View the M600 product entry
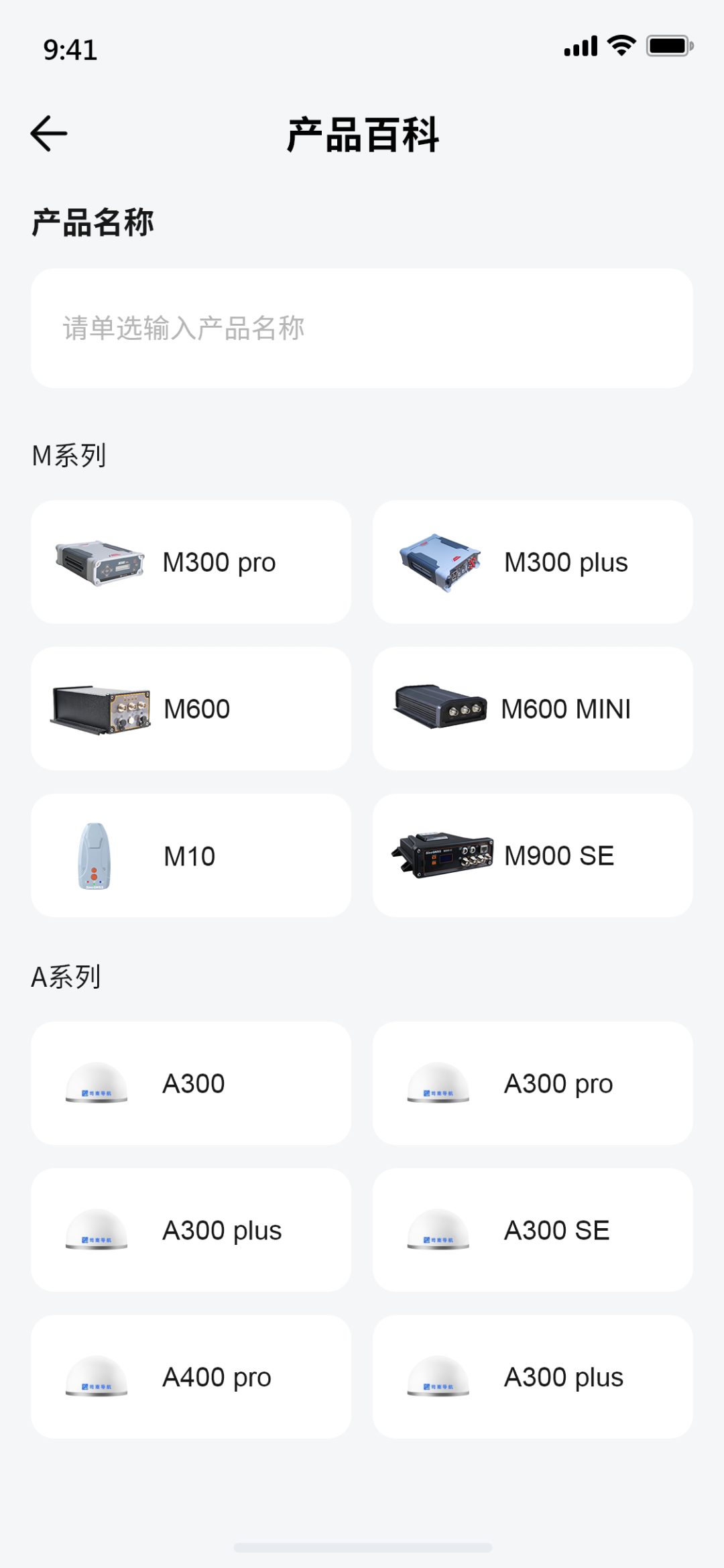The width and height of the screenshot is (724, 1568). click(x=191, y=709)
